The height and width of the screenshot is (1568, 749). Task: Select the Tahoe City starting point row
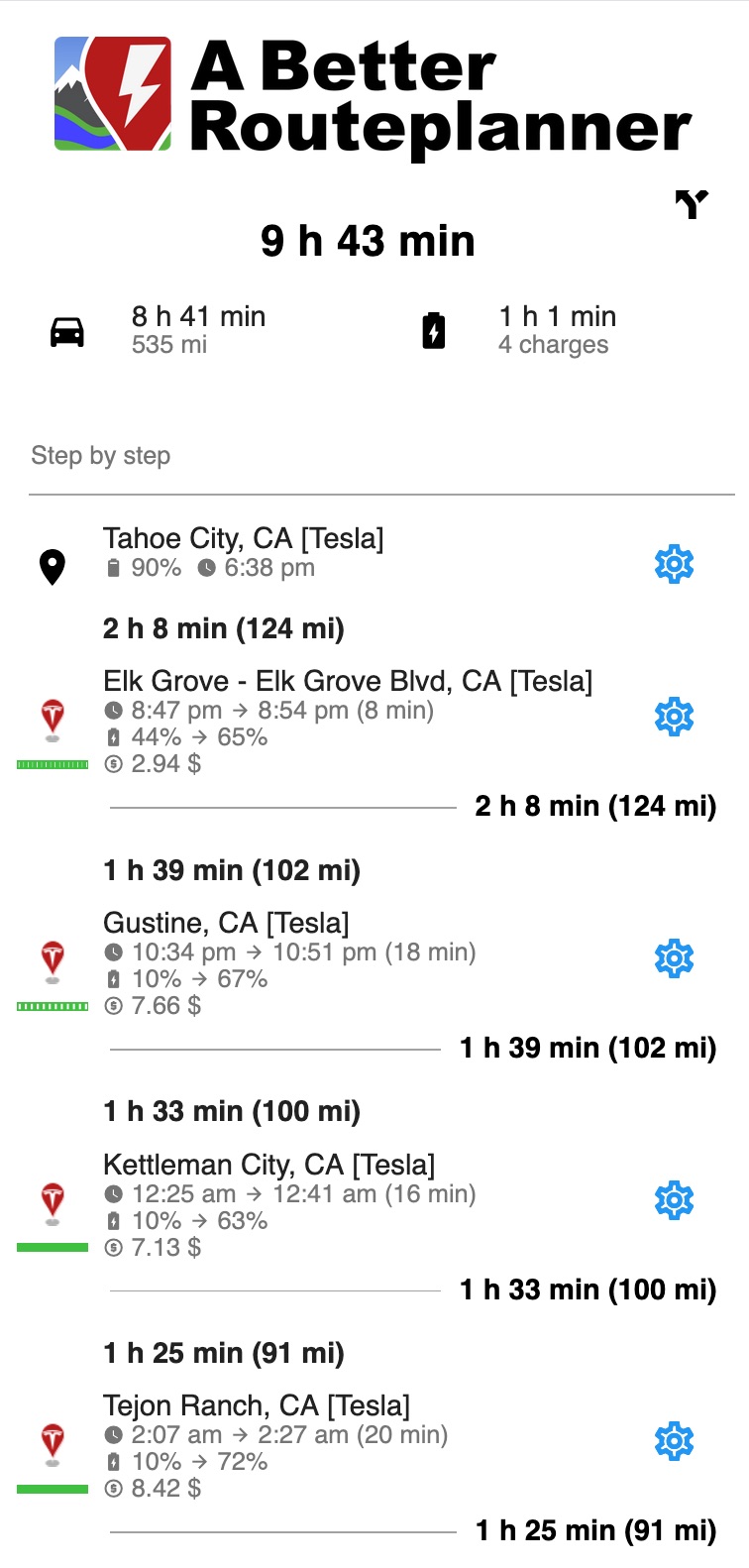[x=374, y=554]
